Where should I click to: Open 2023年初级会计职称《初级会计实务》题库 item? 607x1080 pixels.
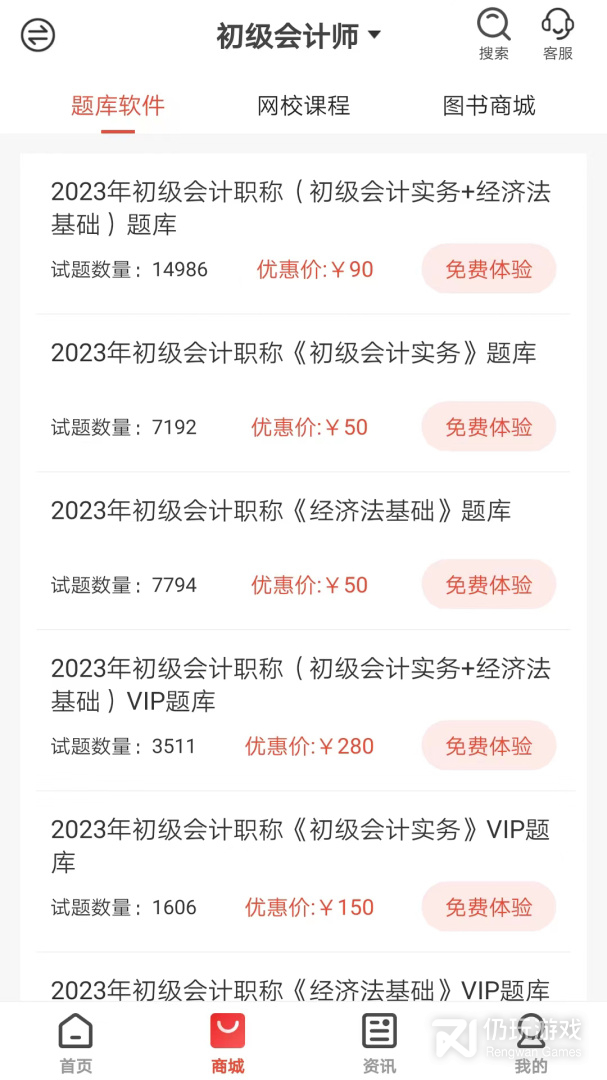tap(293, 353)
